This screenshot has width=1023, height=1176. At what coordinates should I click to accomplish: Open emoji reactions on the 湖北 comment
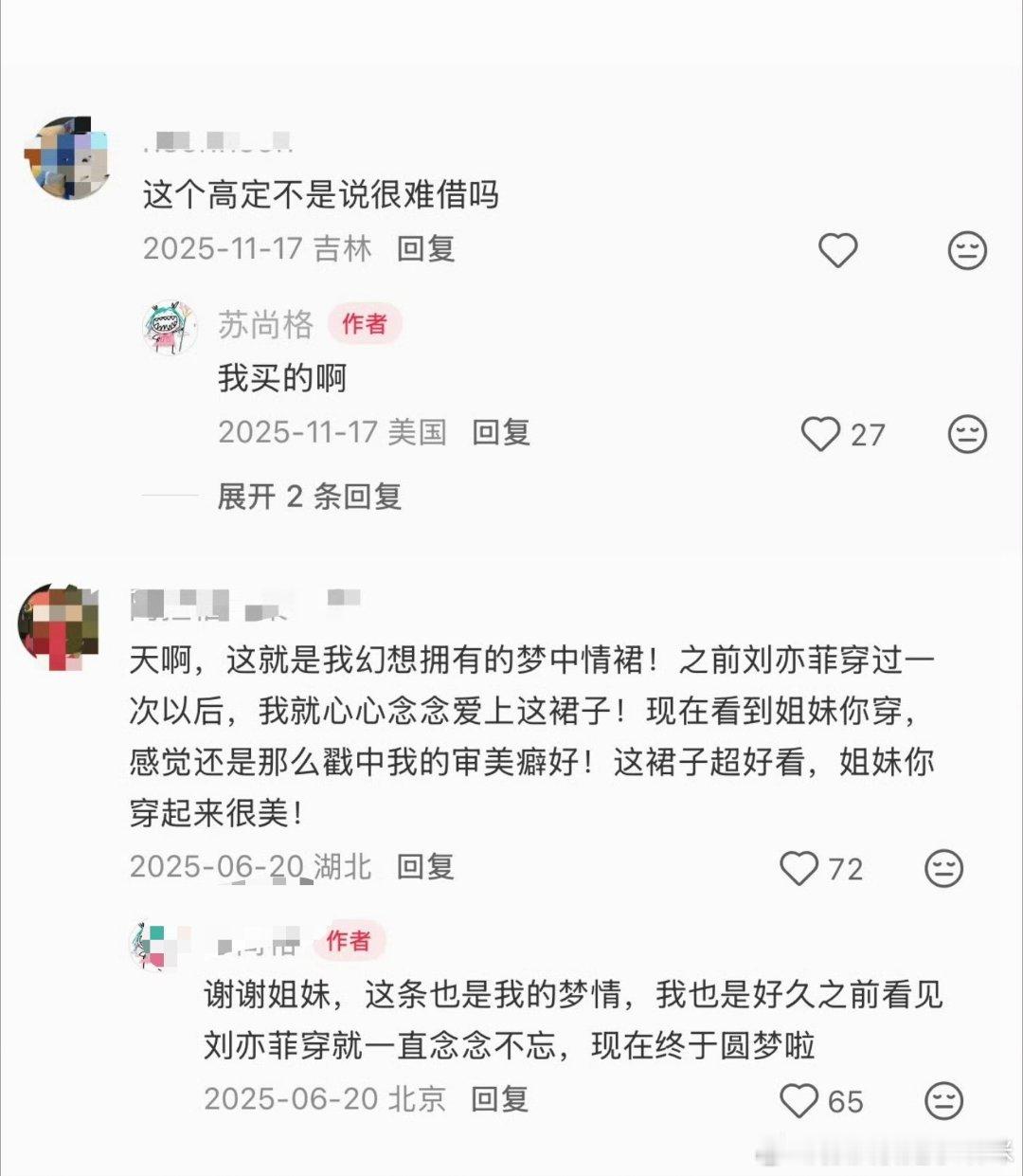click(942, 869)
